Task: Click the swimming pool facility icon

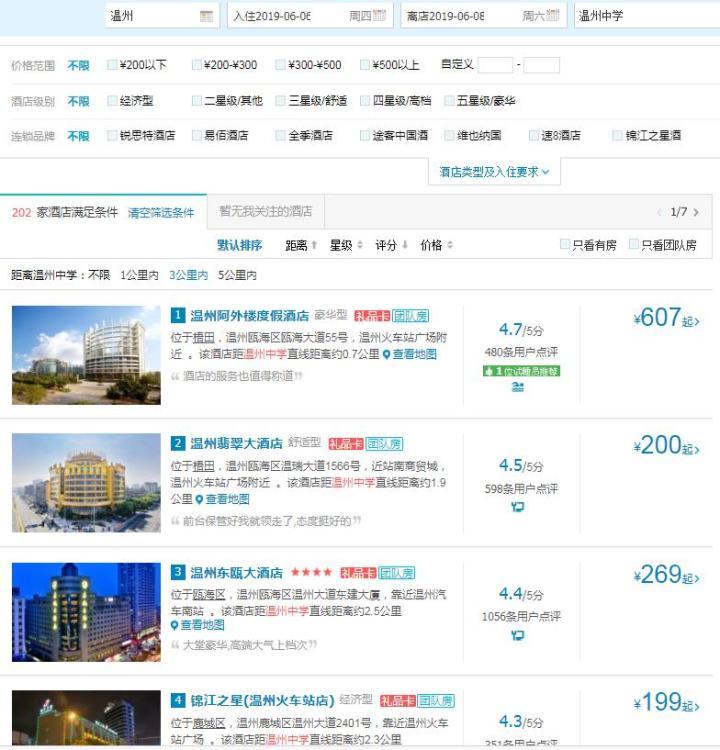Action: click(x=518, y=386)
